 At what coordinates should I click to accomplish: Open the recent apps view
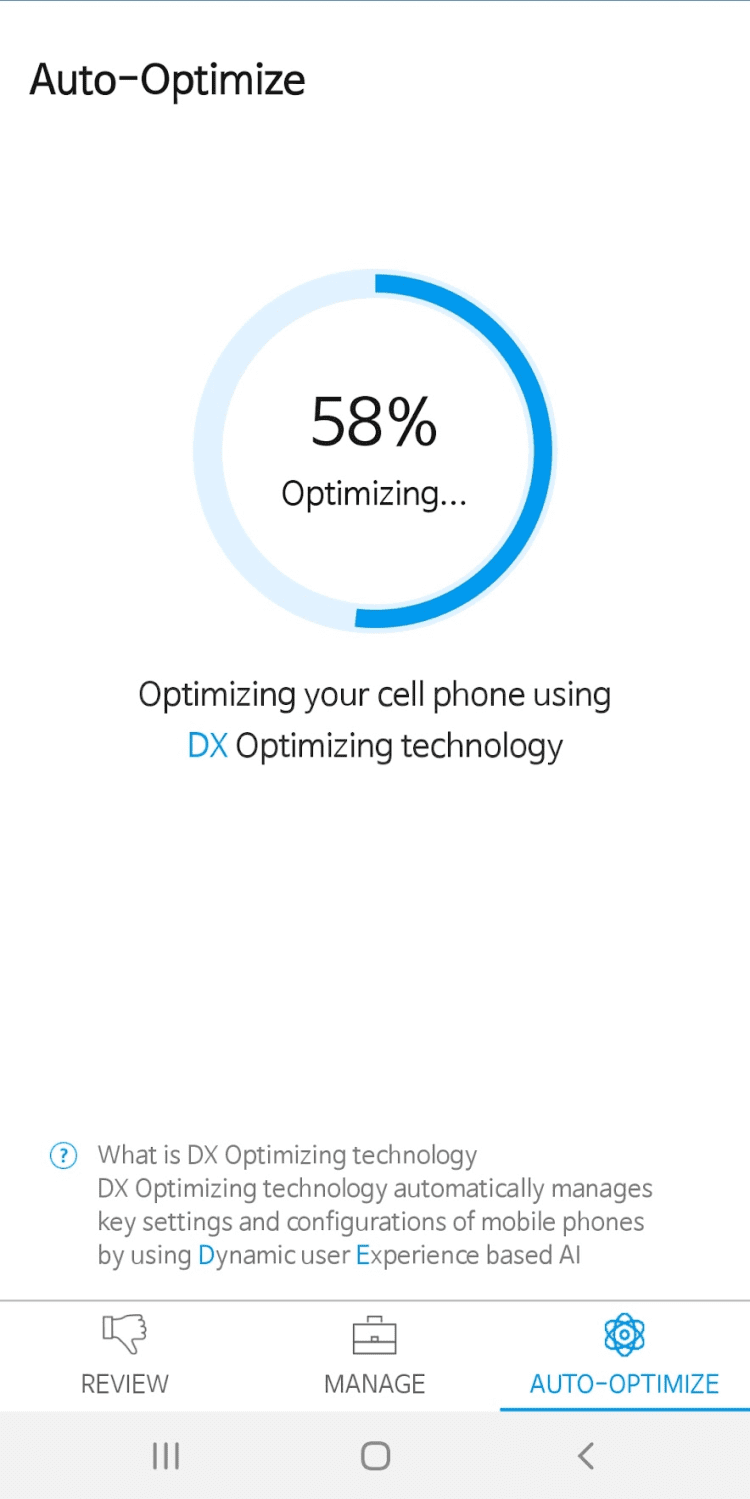click(x=165, y=1455)
